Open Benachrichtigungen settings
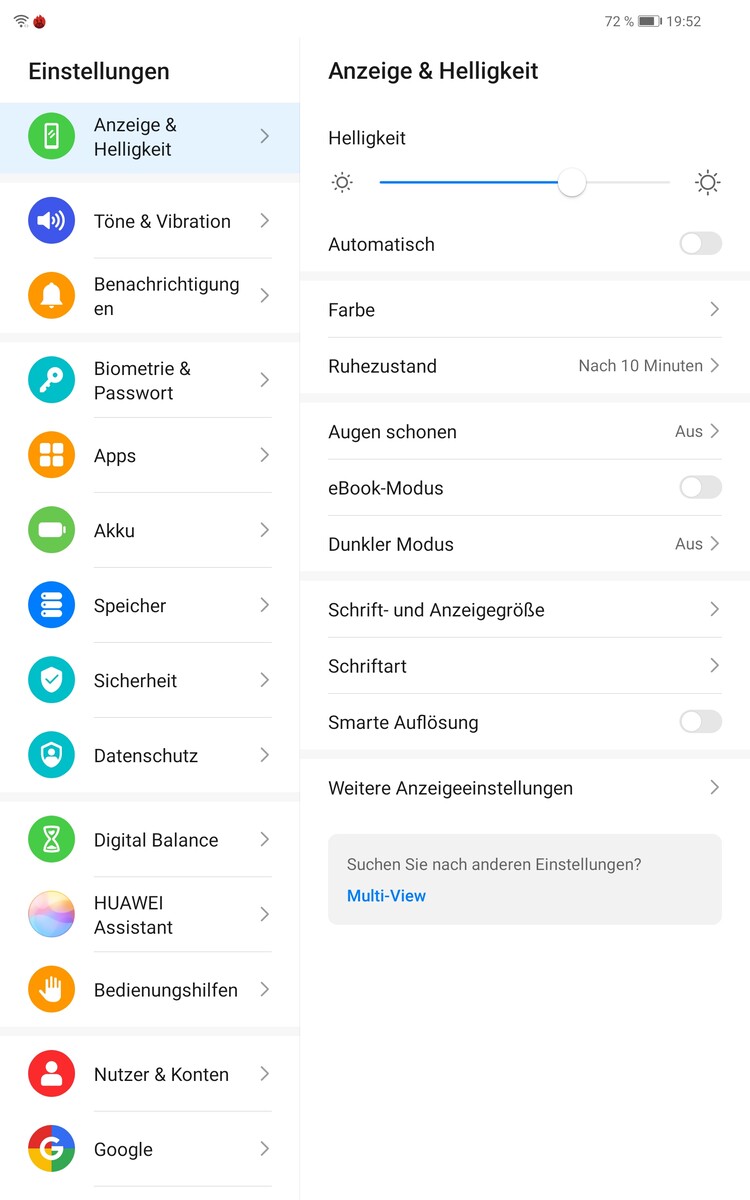This screenshot has width=750, height=1200. (150, 296)
